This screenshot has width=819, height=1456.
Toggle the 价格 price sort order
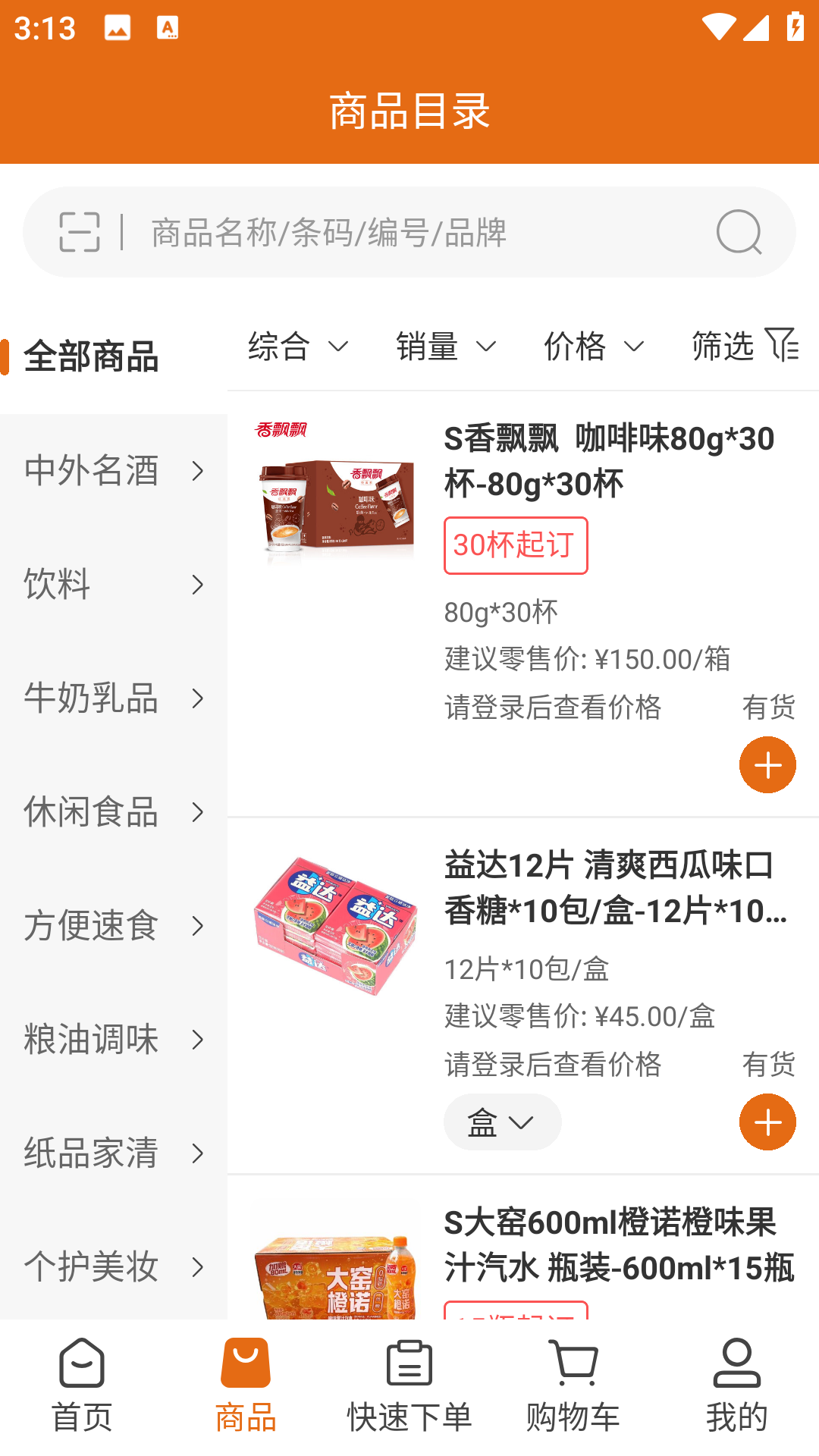click(595, 348)
